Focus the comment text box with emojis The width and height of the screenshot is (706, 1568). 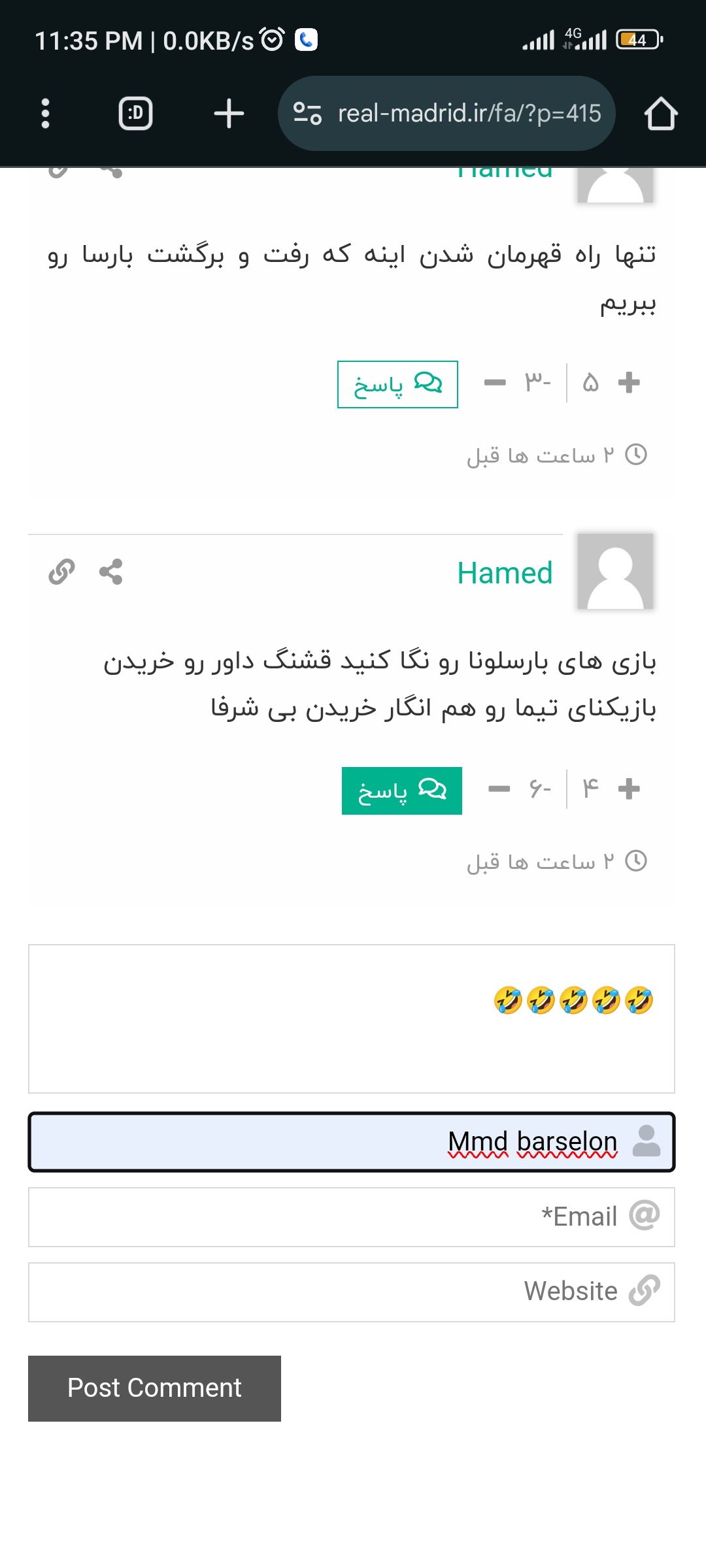coord(352,1019)
